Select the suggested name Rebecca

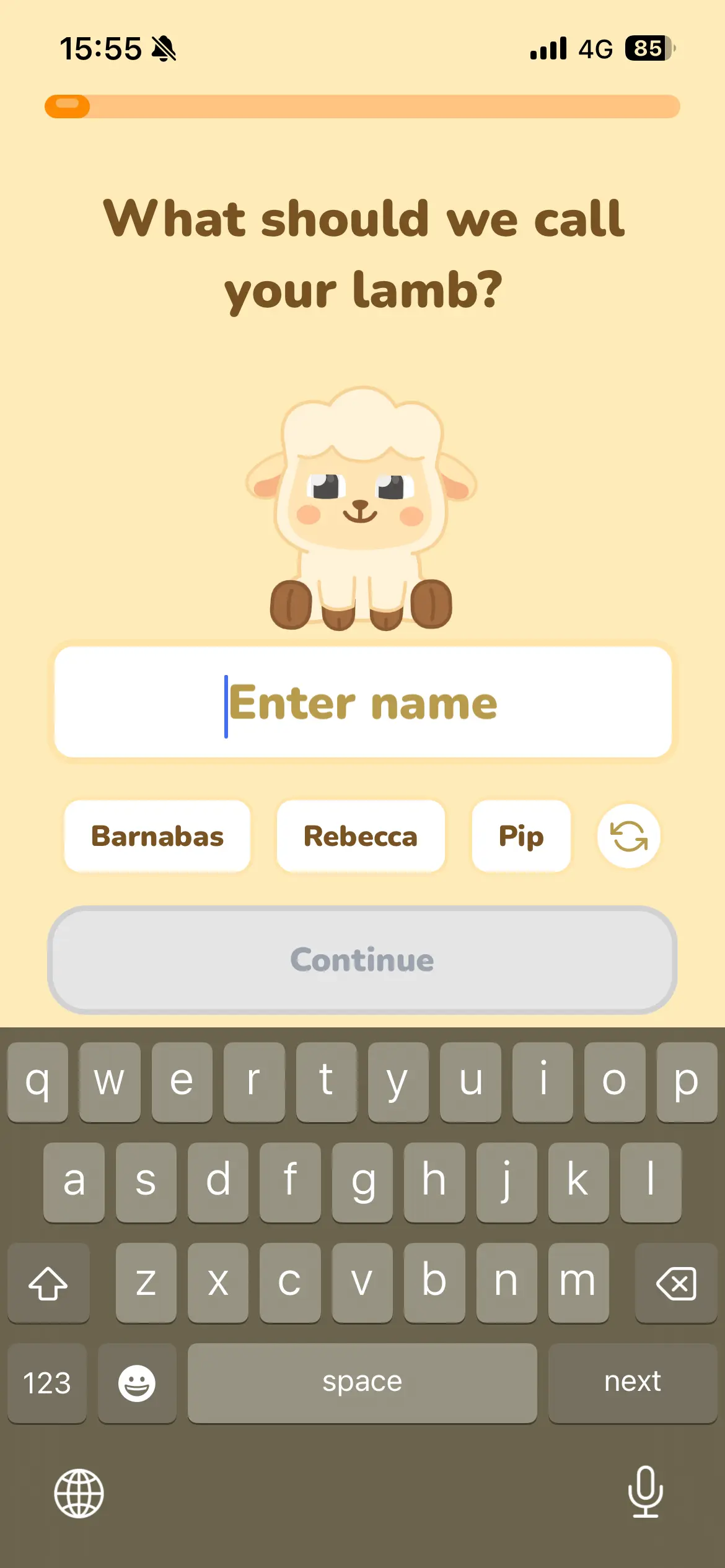point(361,835)
